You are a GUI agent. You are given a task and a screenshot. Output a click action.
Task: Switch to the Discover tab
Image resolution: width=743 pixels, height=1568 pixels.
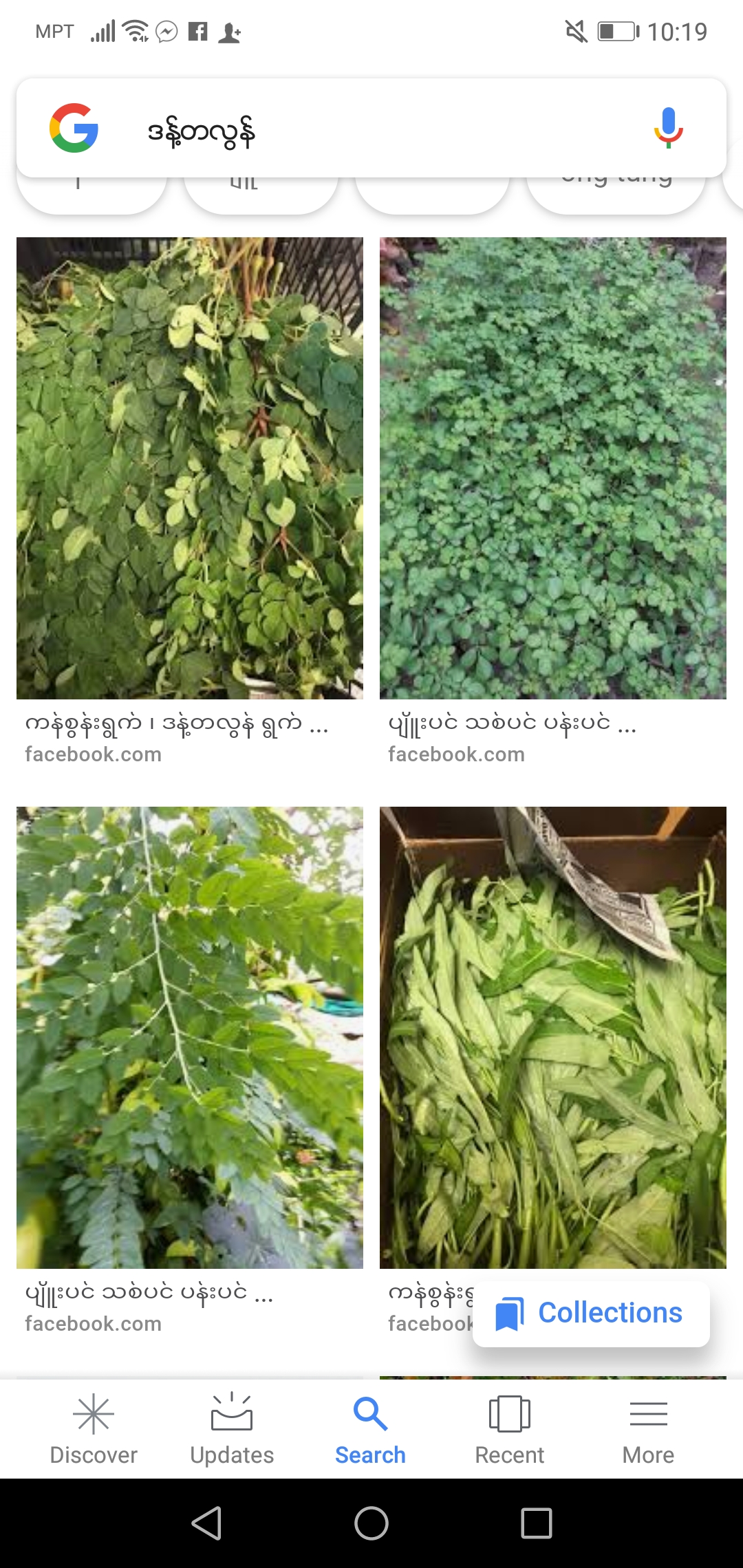(94, 1429)
